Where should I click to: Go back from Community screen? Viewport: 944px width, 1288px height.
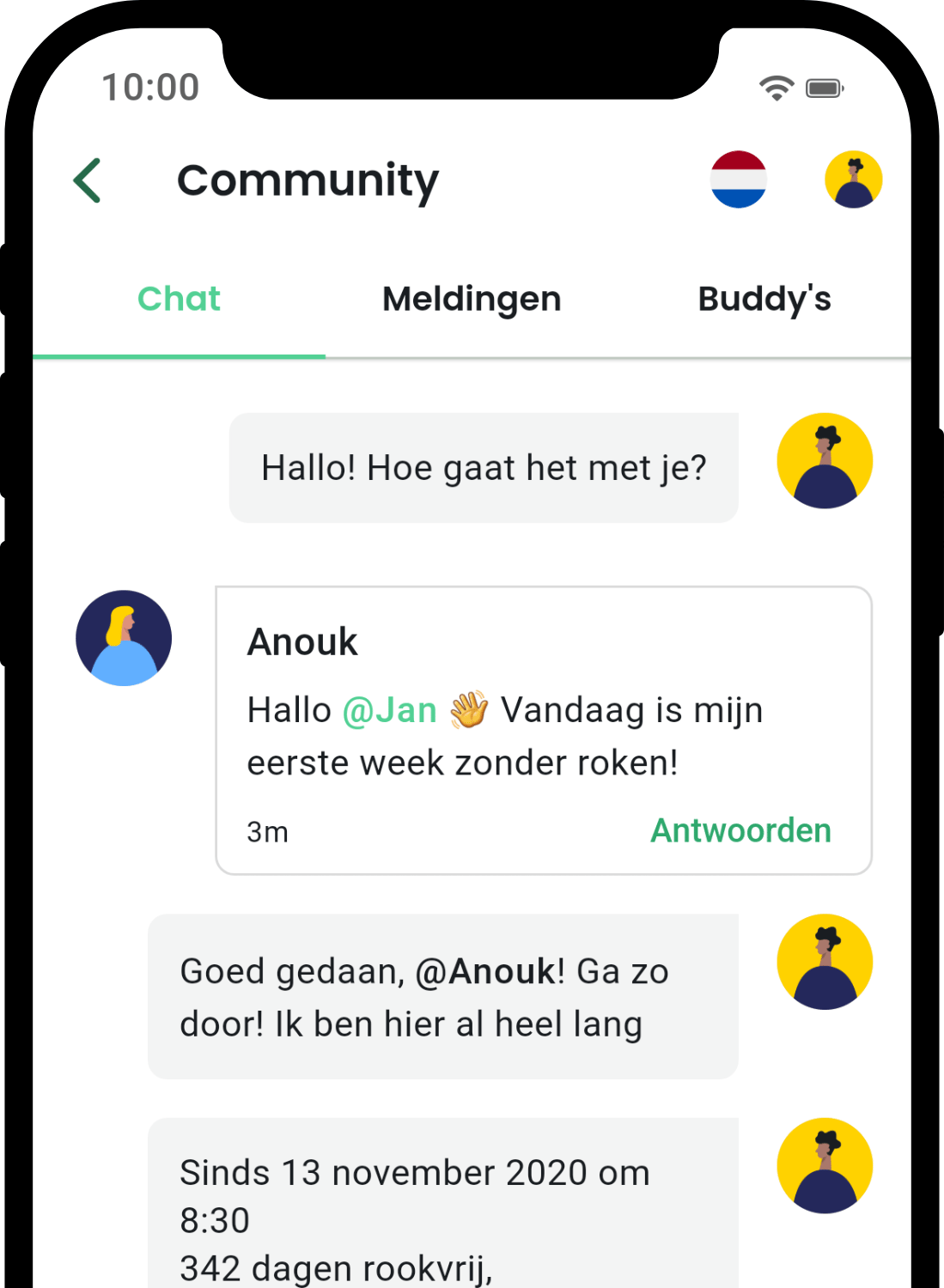[88, 180]
